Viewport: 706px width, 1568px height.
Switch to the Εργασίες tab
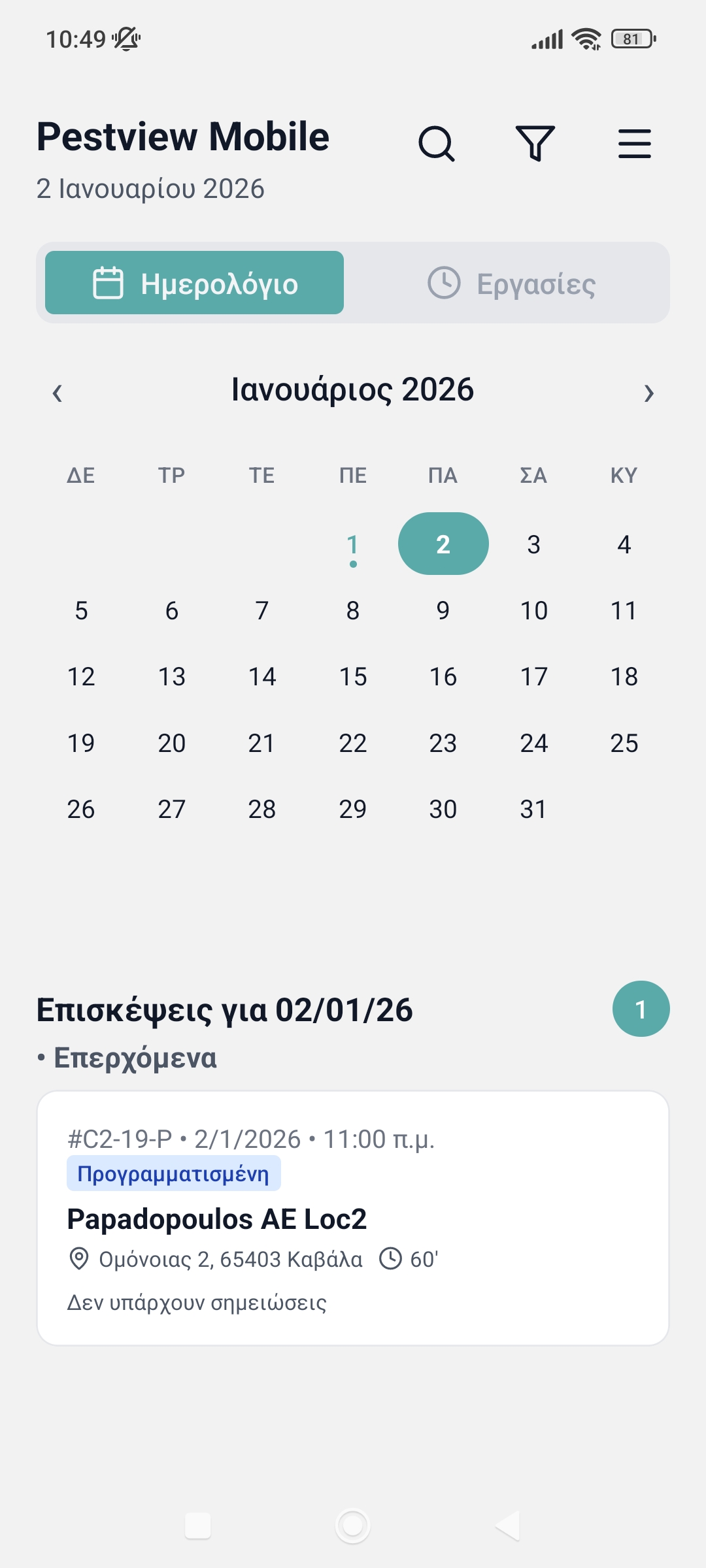coord(511,284)
